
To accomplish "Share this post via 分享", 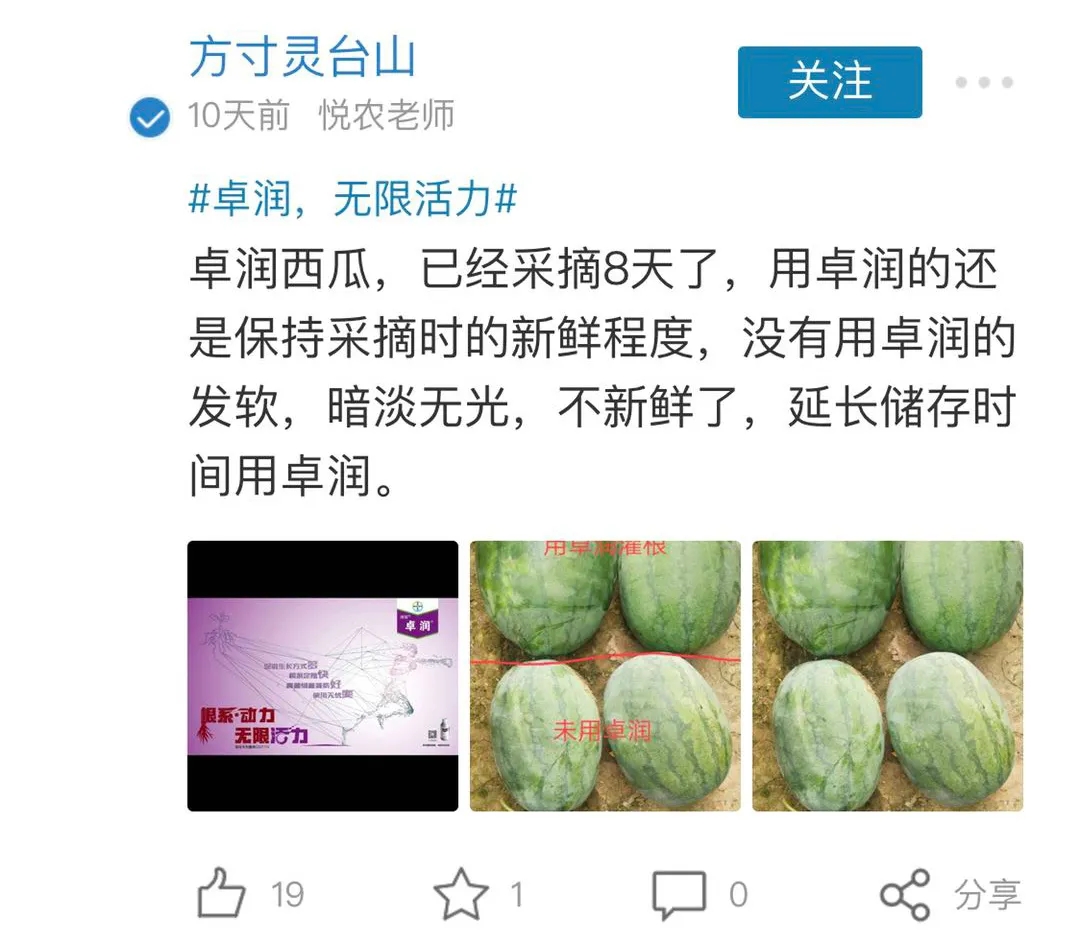I will (x=951, y=894).
